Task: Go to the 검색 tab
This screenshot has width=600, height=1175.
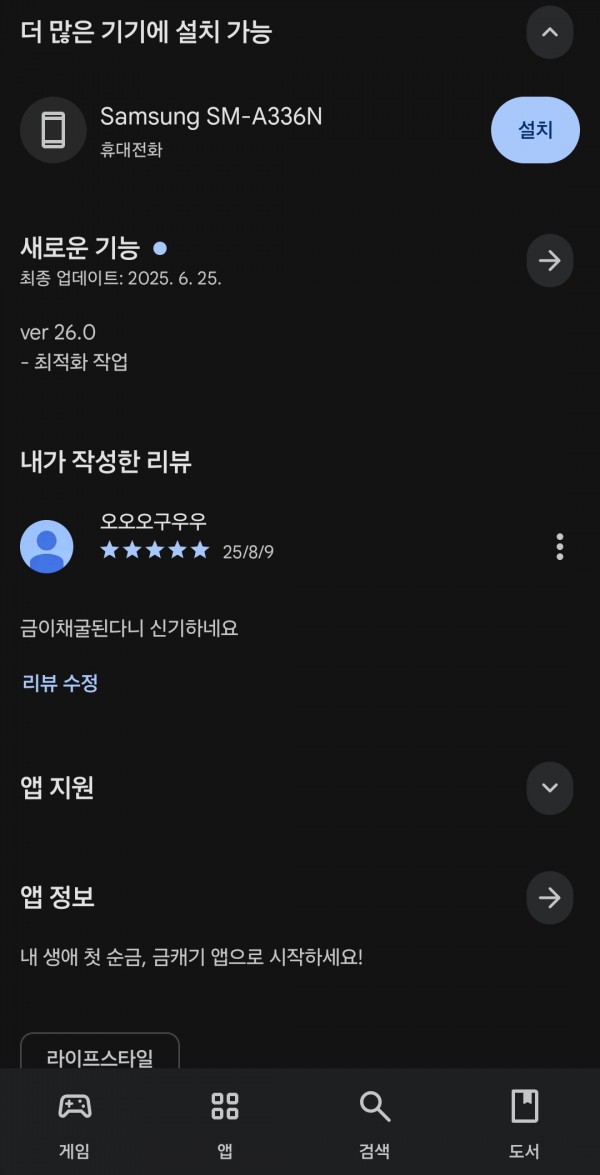Action: click(x=375, y=1122)
